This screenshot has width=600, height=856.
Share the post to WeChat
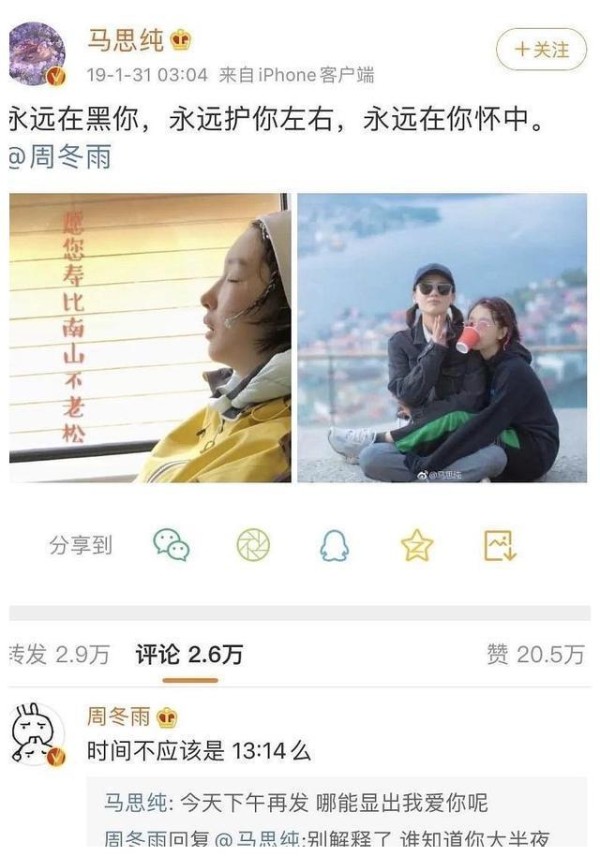(171, 544)
